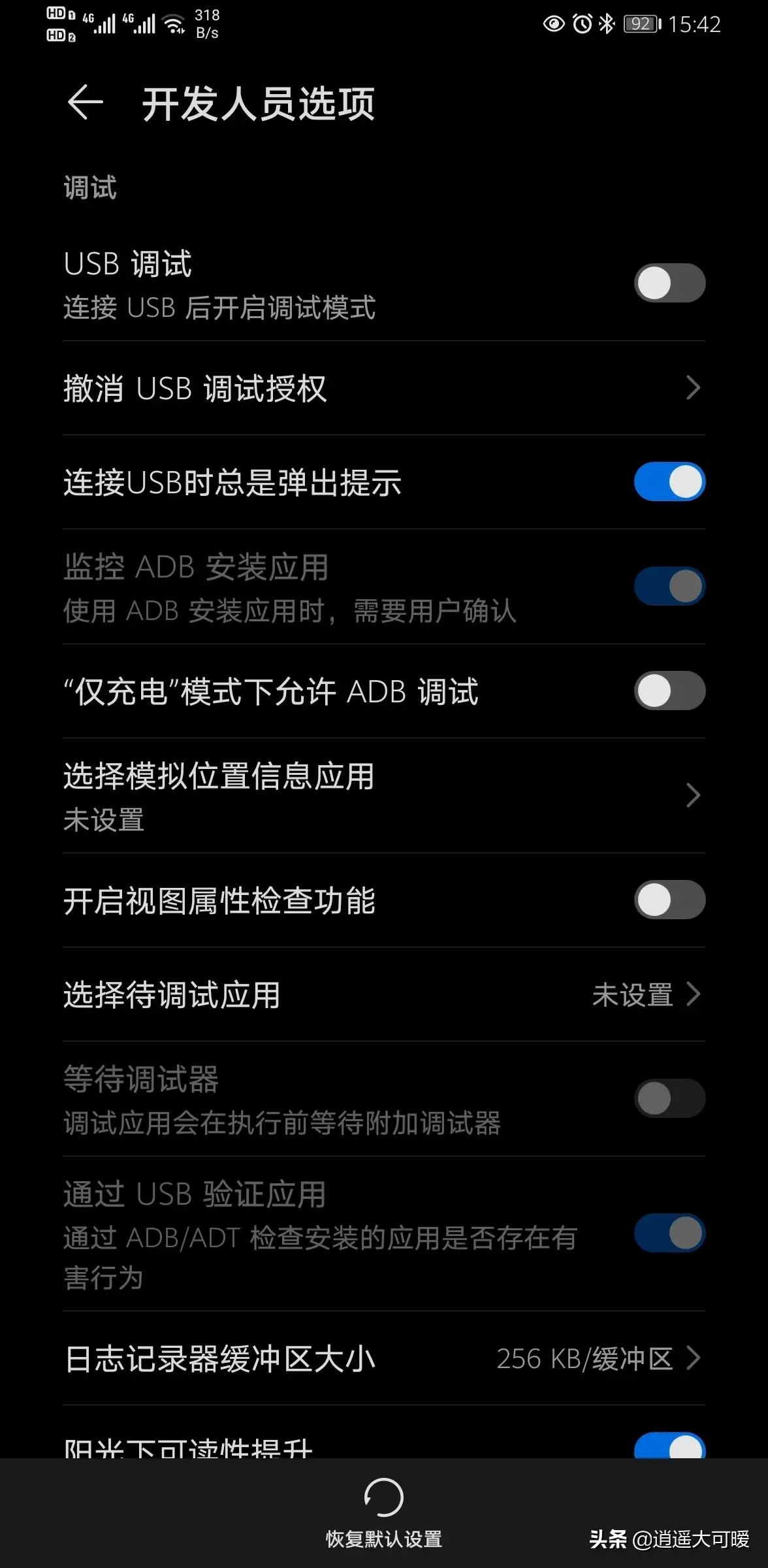The height and width of the screenshot is (1568, 768).
Task: Enable ADB debugging in charge-only mode
Action: 669,691
